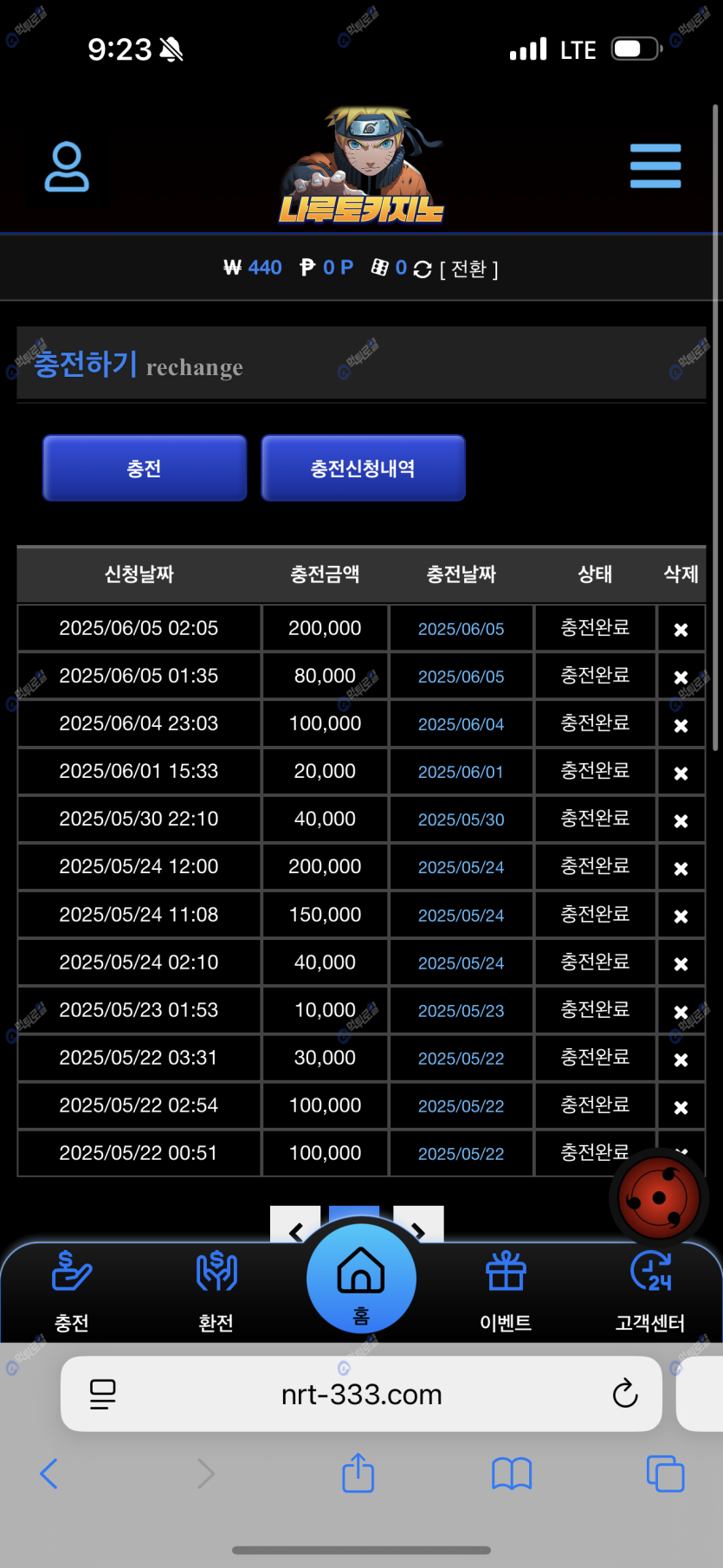Remove the 2025/05/24 11:08 entry
723x1568 pixels.
pos(681,916)
